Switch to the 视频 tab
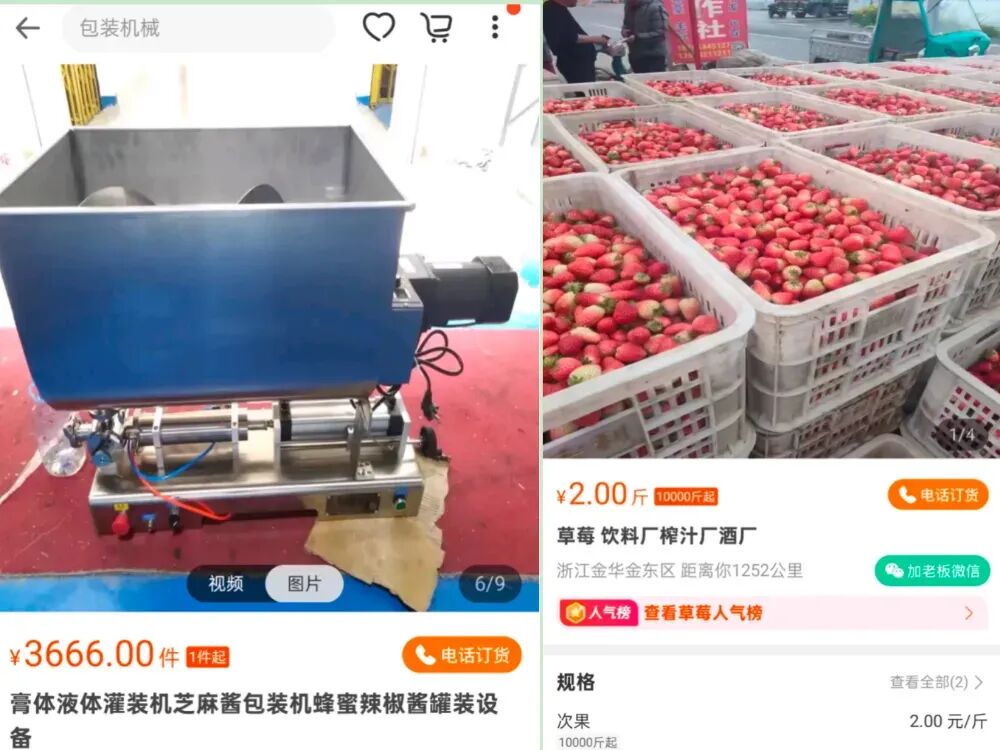Image resolution: width=1000 pixels, height=750 pixels. tap(226, 584)
